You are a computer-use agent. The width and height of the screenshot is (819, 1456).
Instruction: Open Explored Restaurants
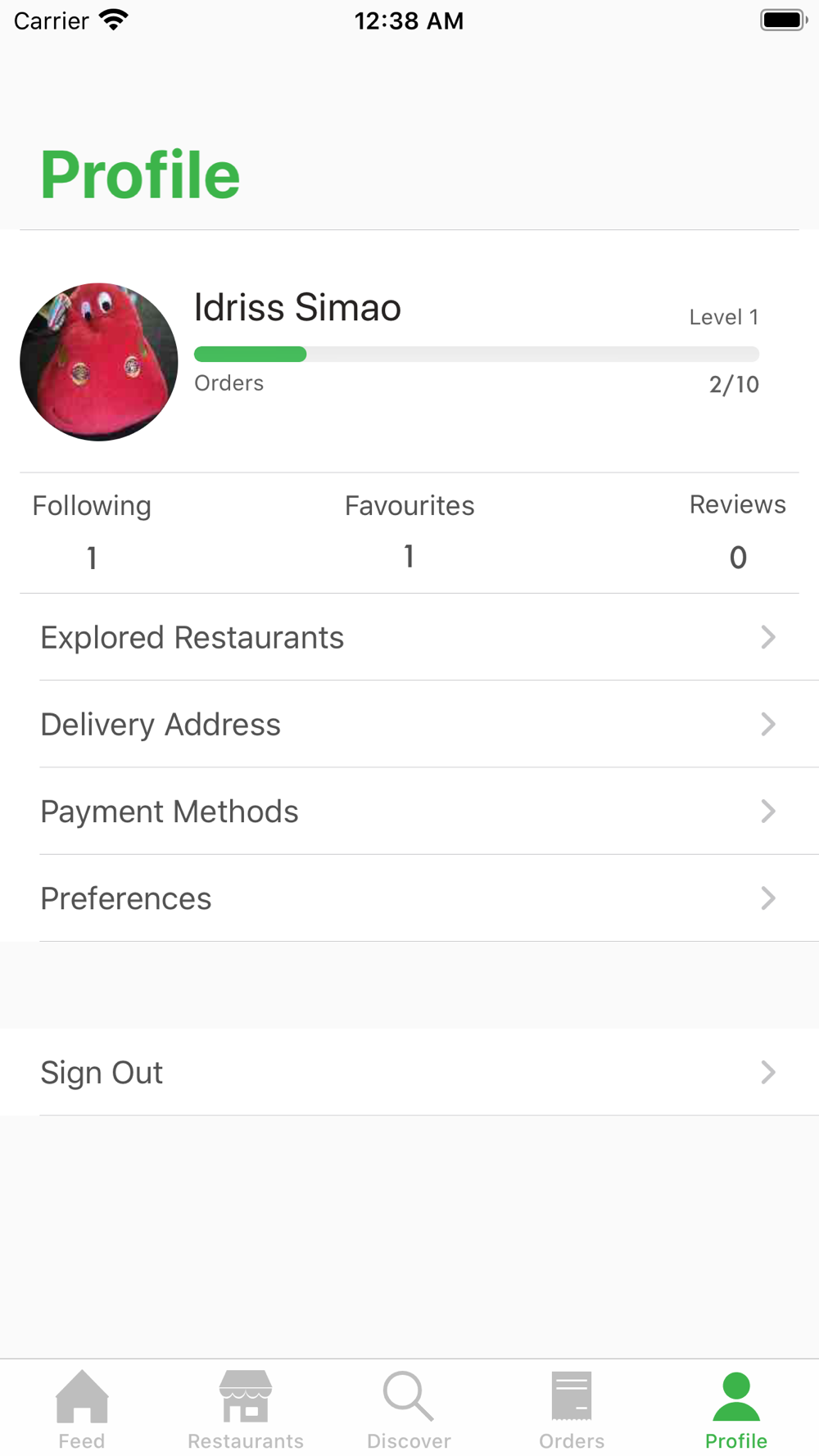click(409, 637)
